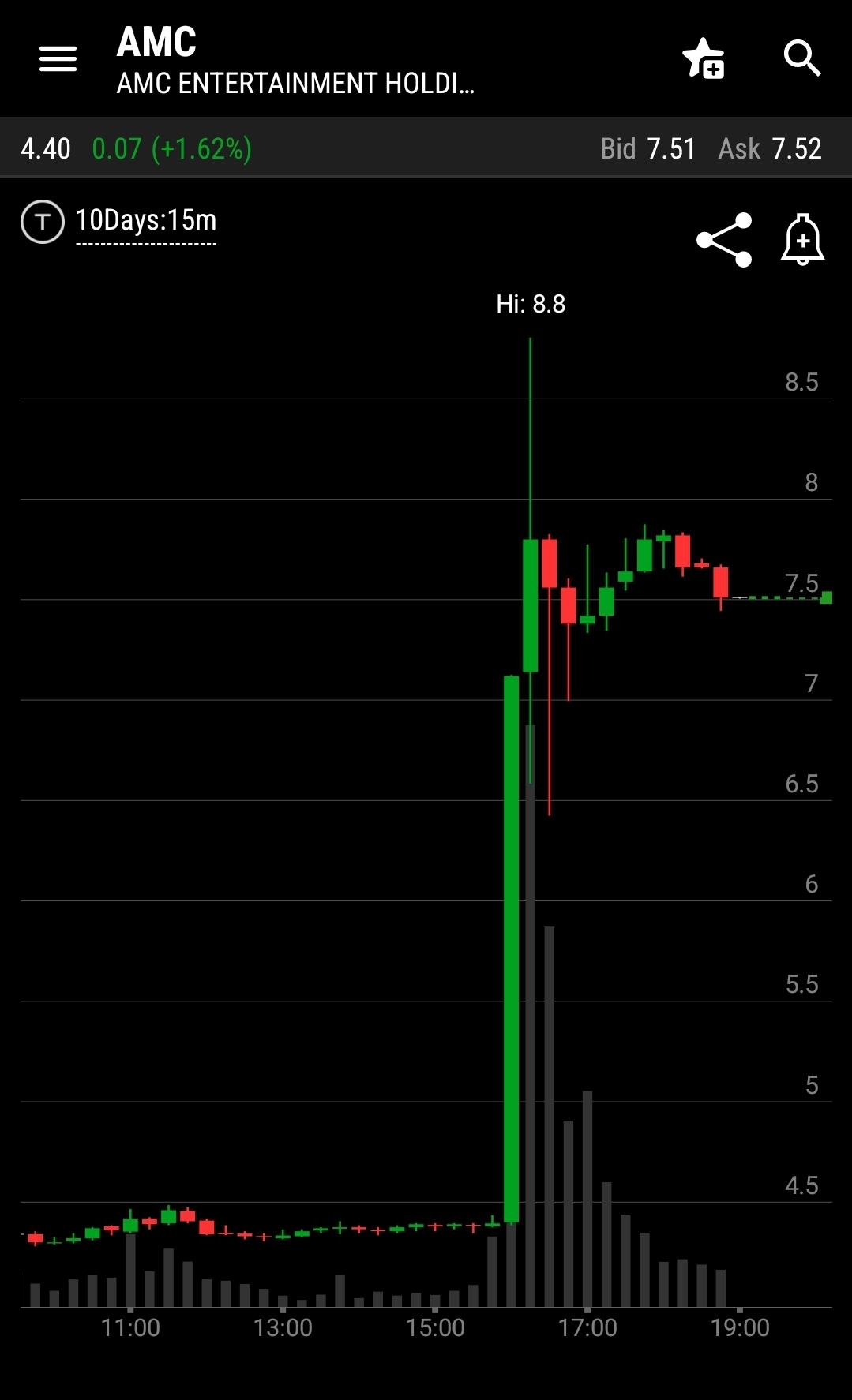The width and height of the screenshot is (852, 1400).
Task: Tap the T chart type circle icon
Action: click(x=43, y=222)
